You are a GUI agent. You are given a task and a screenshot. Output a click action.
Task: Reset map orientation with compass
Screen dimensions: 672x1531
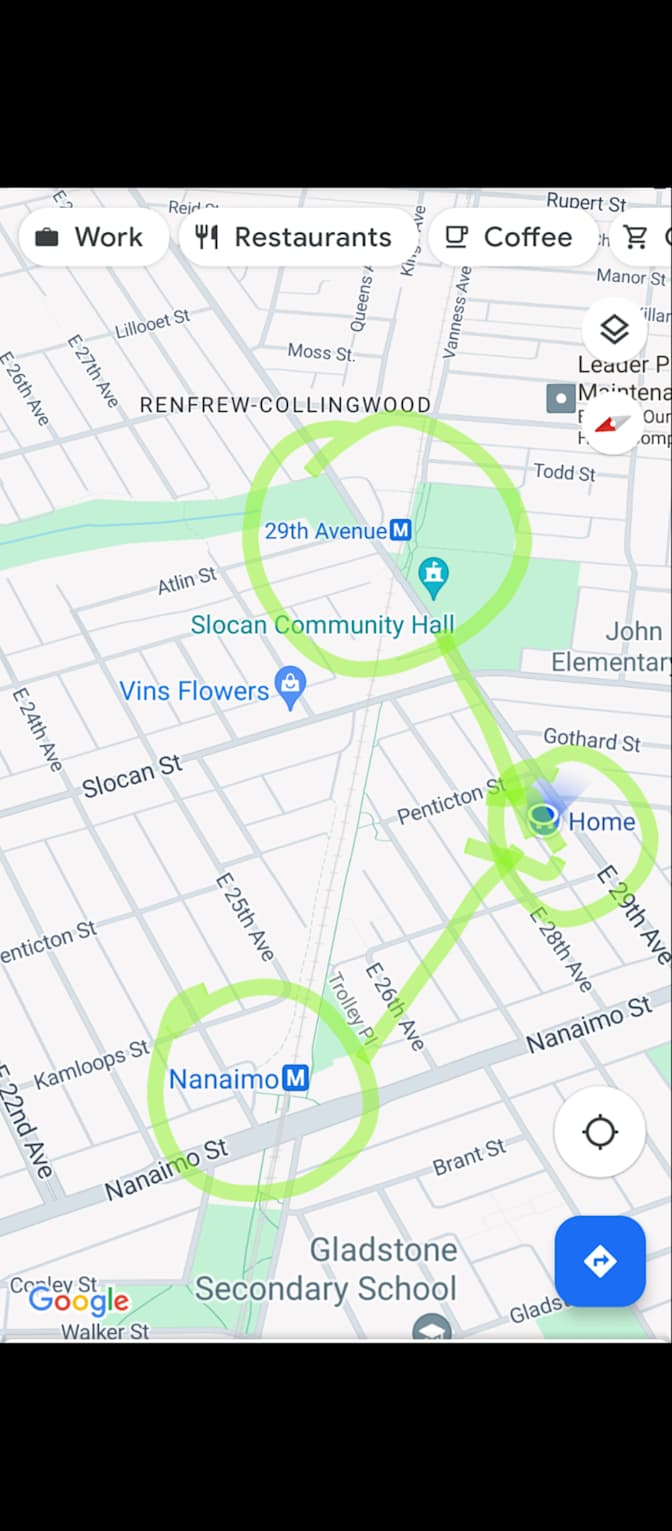tap(614, 424)
